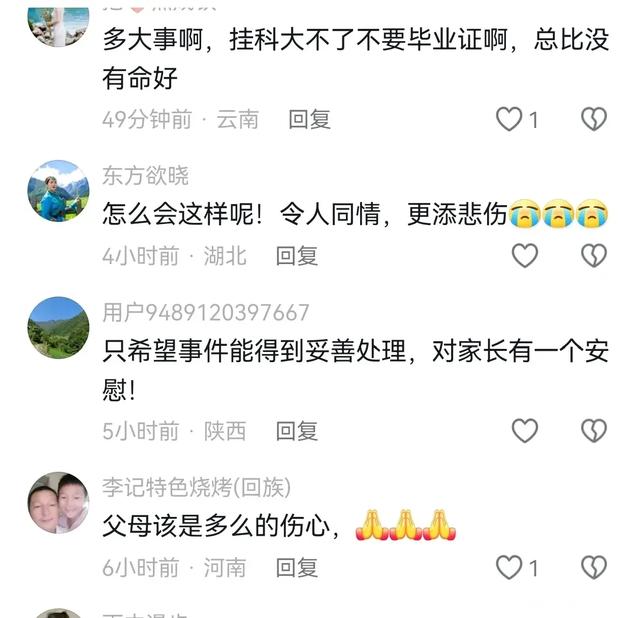Viewport: 640px width, 618px height.
Task: Open the username 东方欲晓
Action: (145, 176)
